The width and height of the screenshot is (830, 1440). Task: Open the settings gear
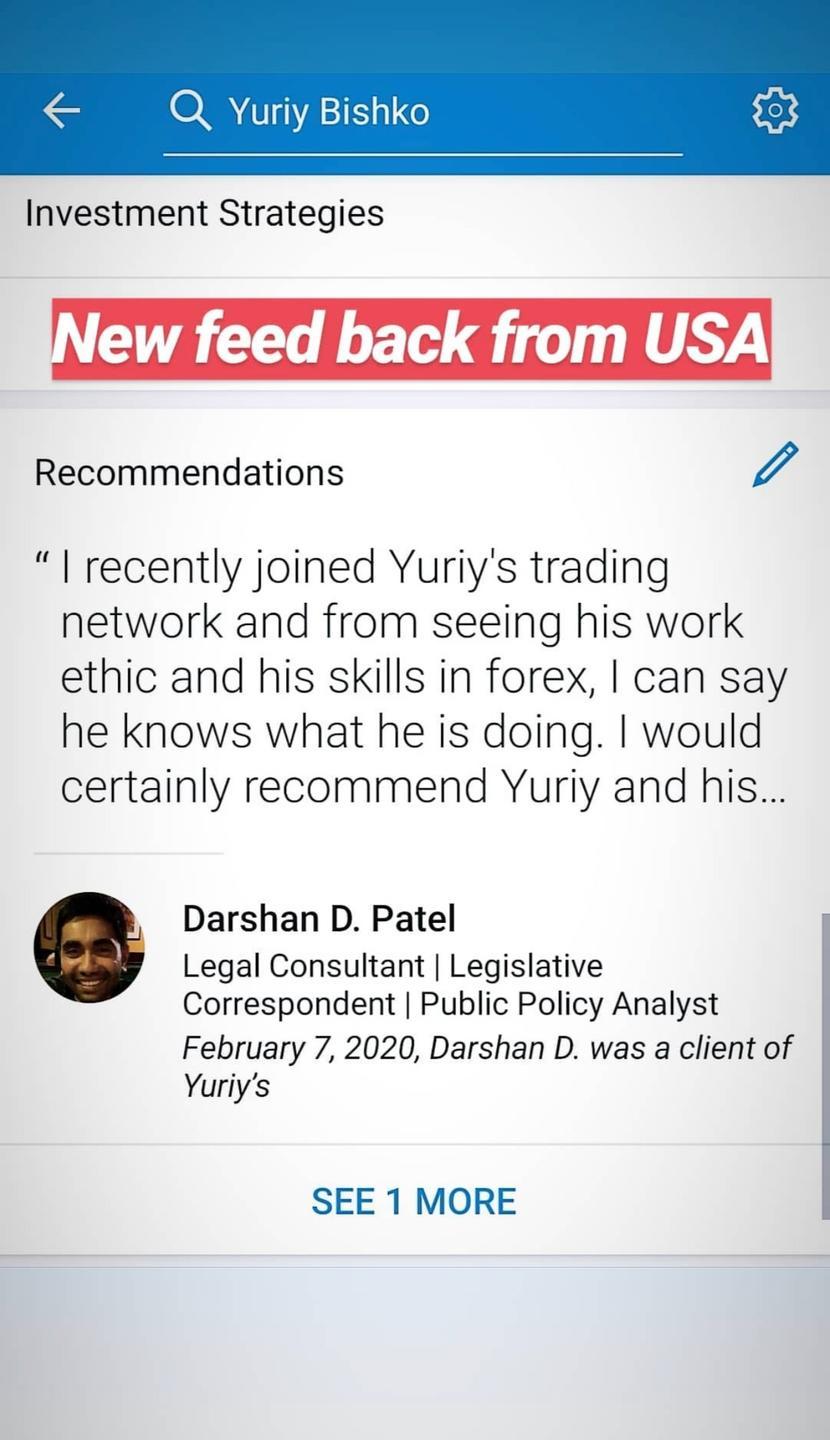coord(774,111)
